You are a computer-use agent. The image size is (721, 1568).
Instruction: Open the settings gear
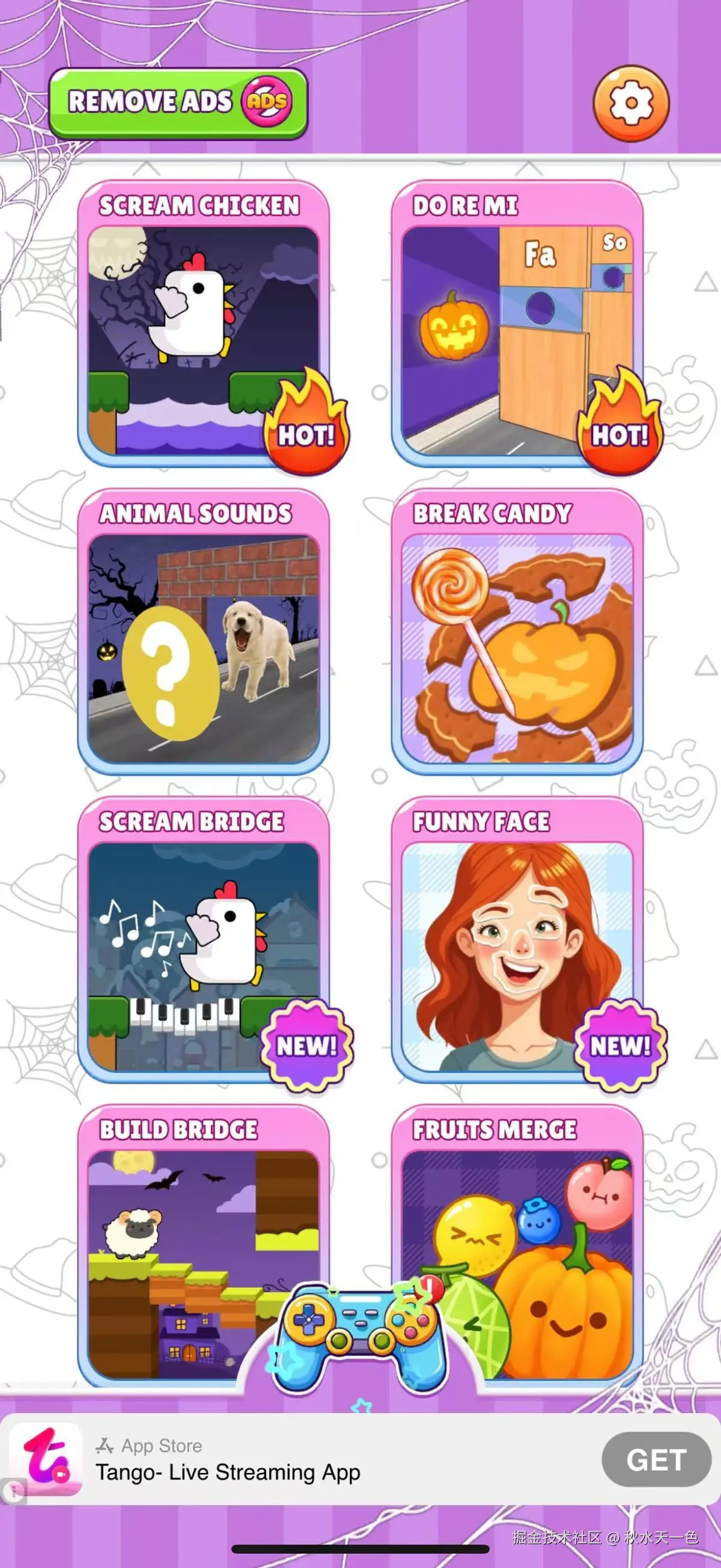click(x=631, y=103)
